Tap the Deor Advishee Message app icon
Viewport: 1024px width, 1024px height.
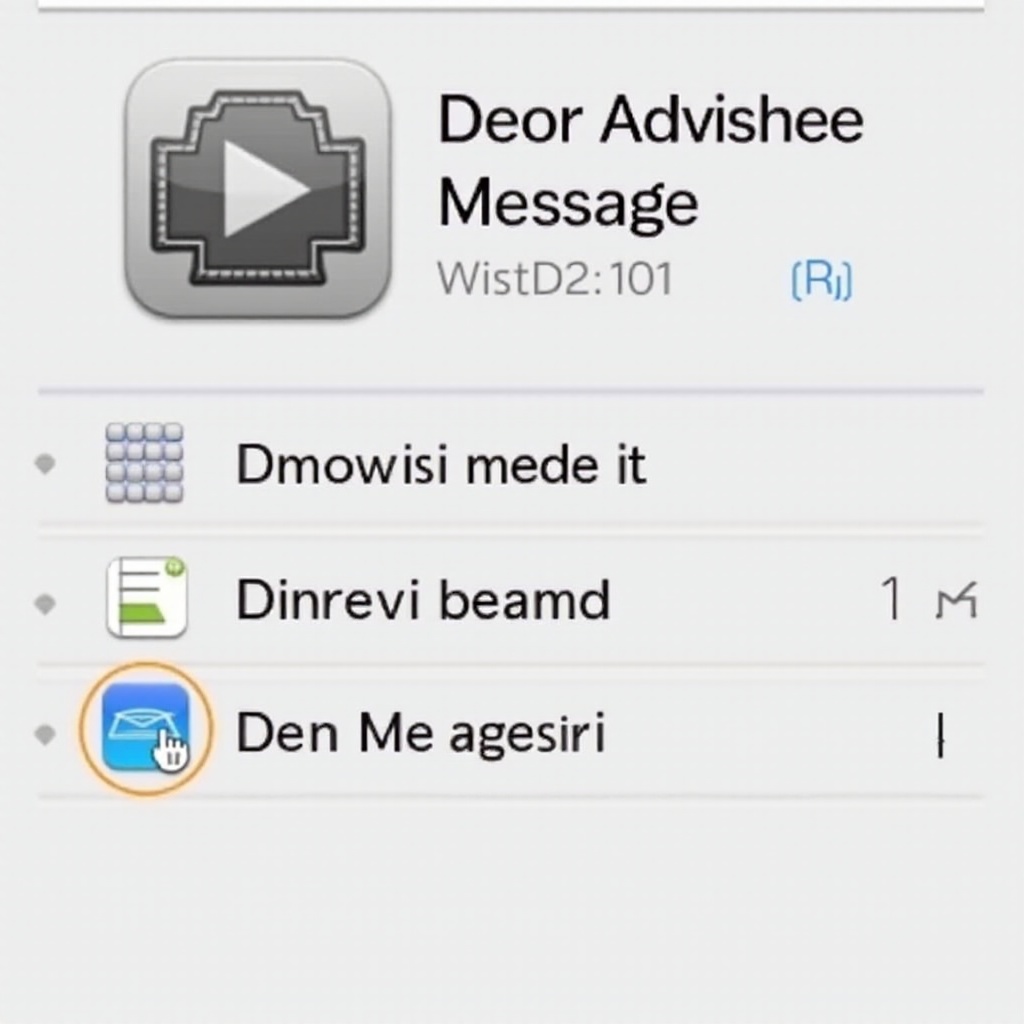tap(257, 189)
